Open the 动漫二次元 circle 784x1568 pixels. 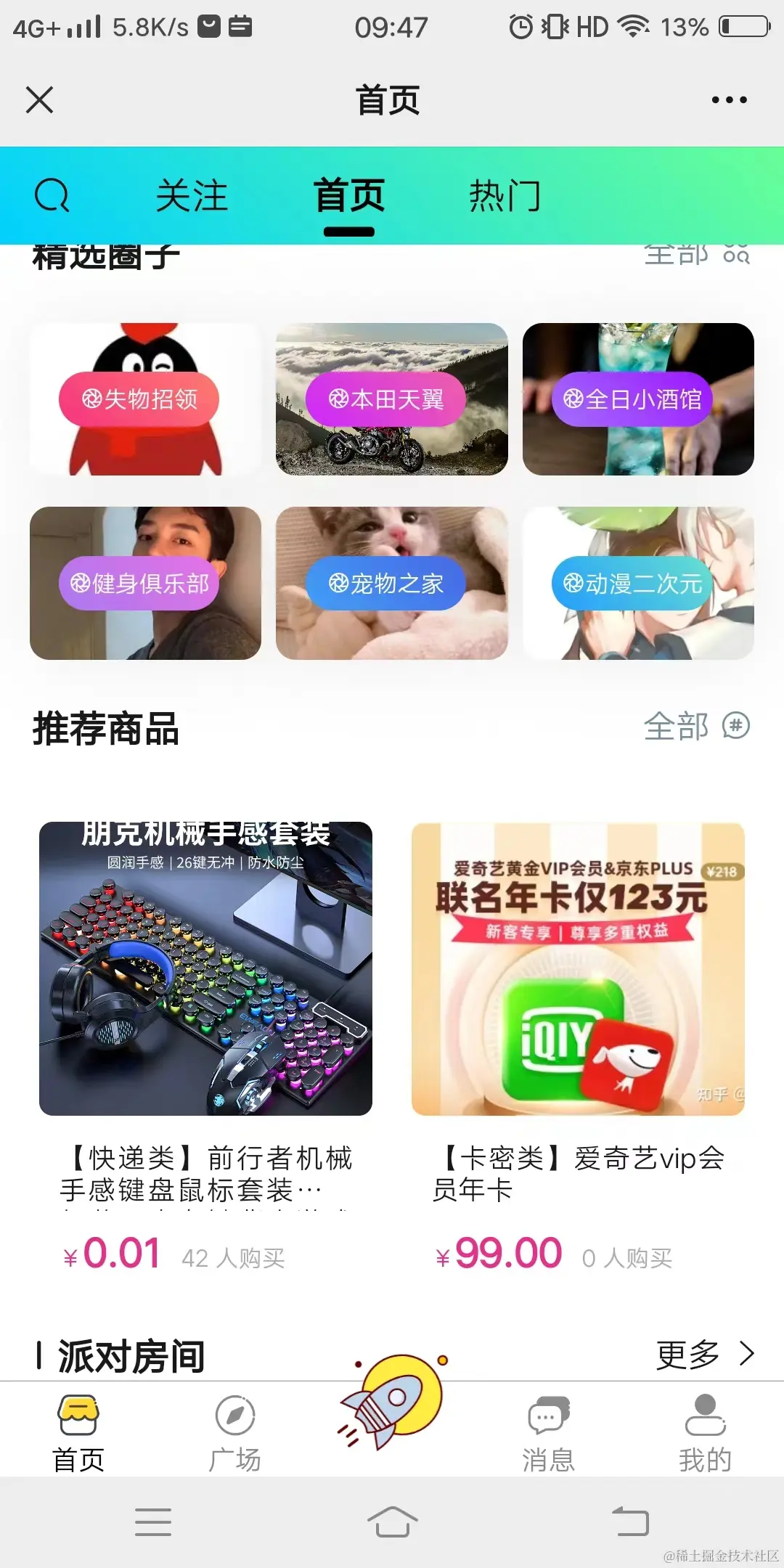point(638,583)
